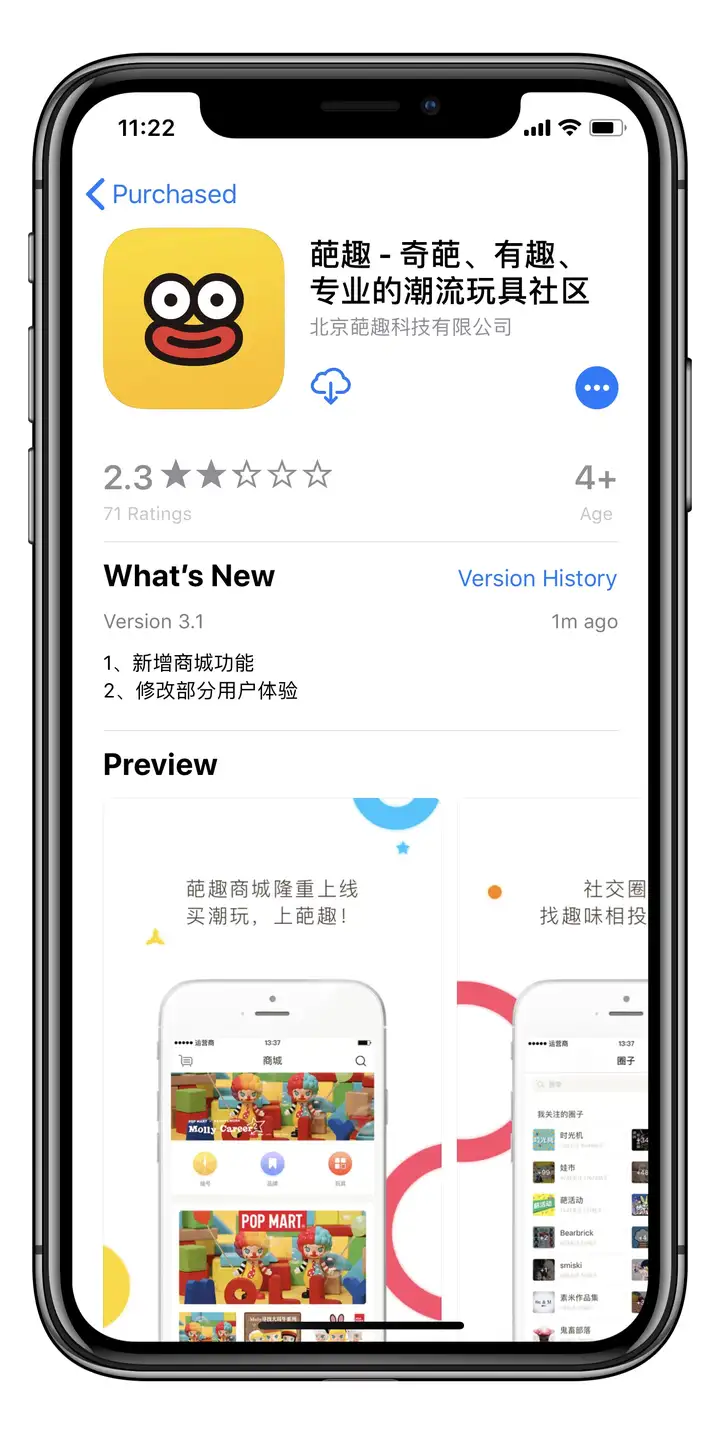The height and width of the screenshot is (1434, 720).
Task: Open Version History
Action: point(537,578)
